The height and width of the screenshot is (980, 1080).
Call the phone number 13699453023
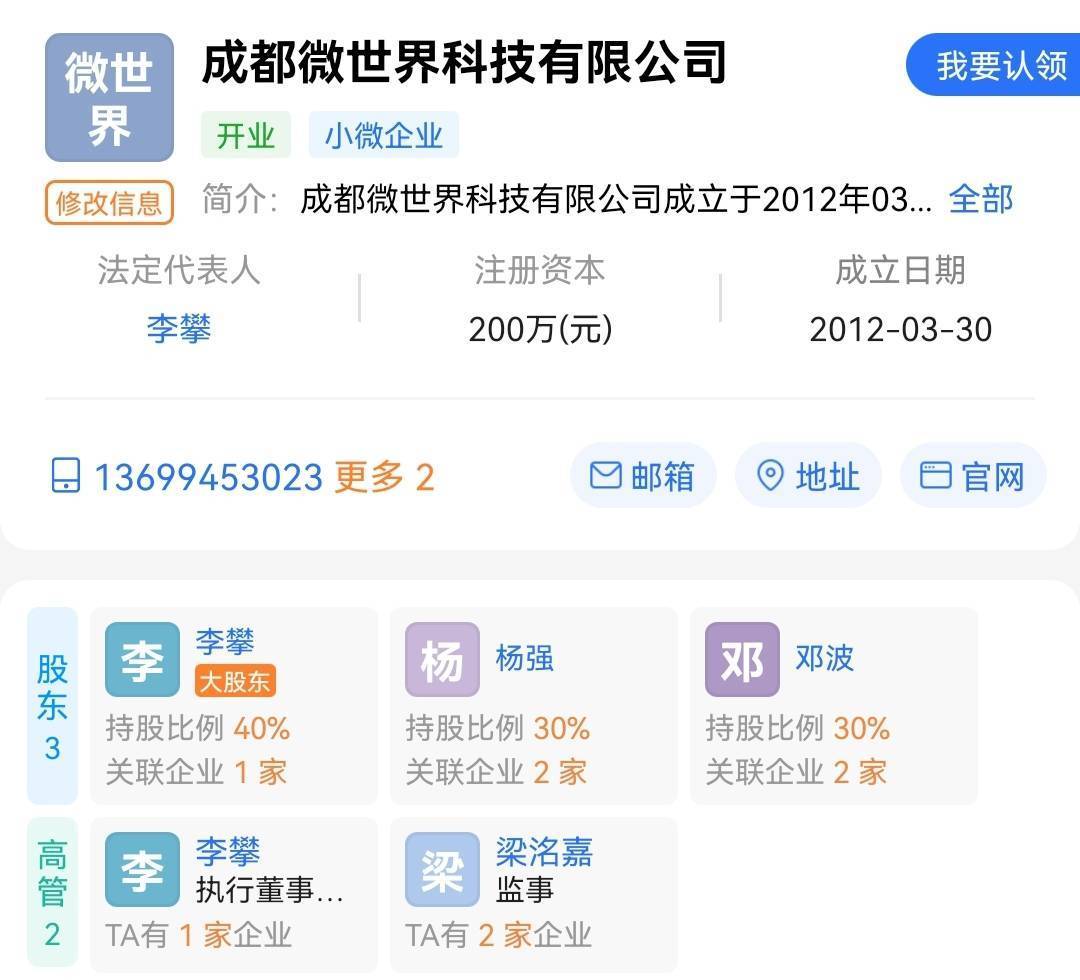(x=207, y=477)
